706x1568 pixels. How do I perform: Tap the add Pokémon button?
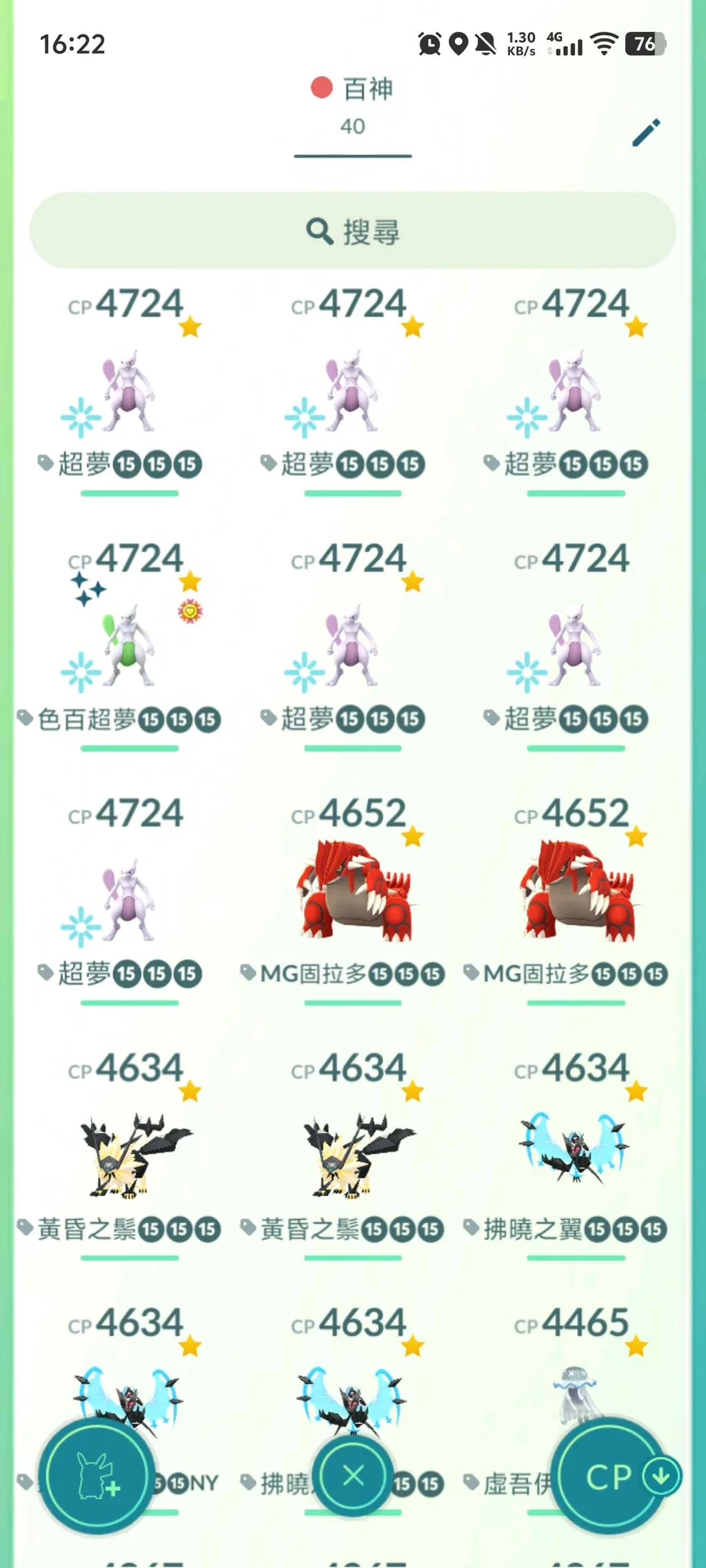point(97,1477)
